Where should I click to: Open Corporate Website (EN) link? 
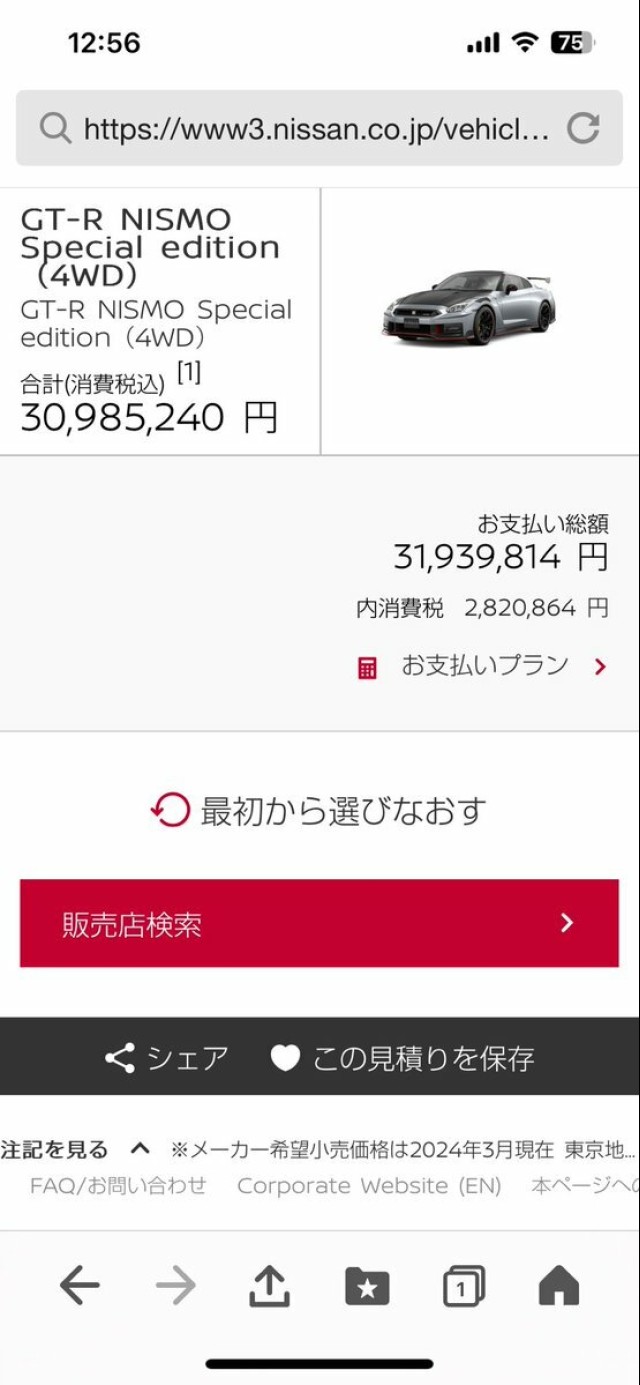pyautogui.click(x=369, y=1186)
